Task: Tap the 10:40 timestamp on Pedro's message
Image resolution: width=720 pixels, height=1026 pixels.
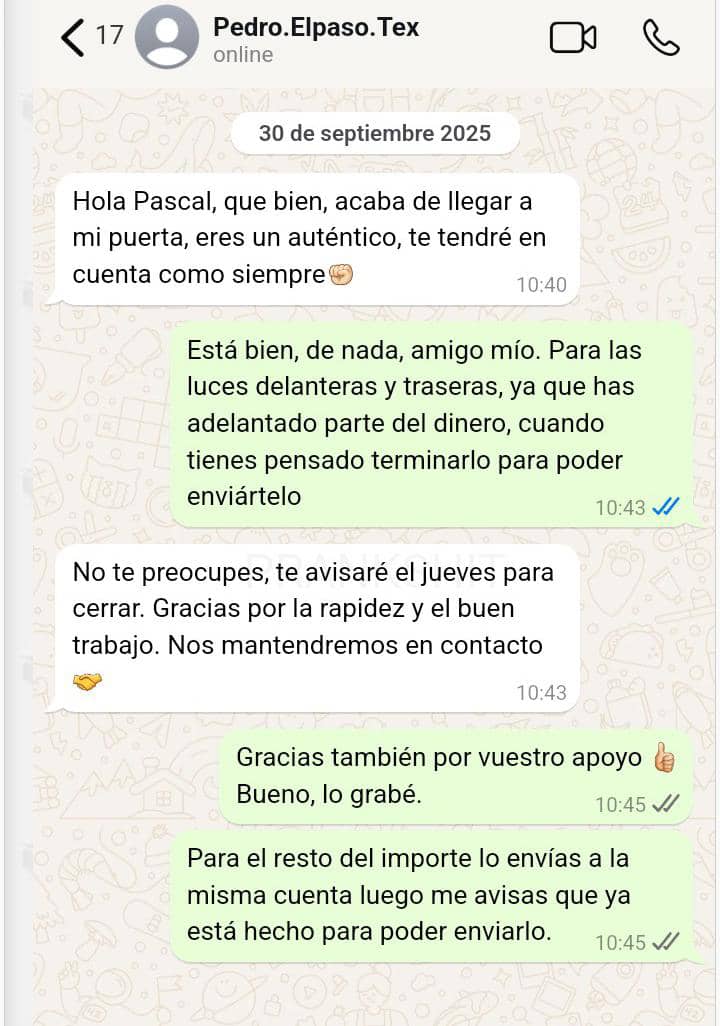Action: (x=544, y=284)
